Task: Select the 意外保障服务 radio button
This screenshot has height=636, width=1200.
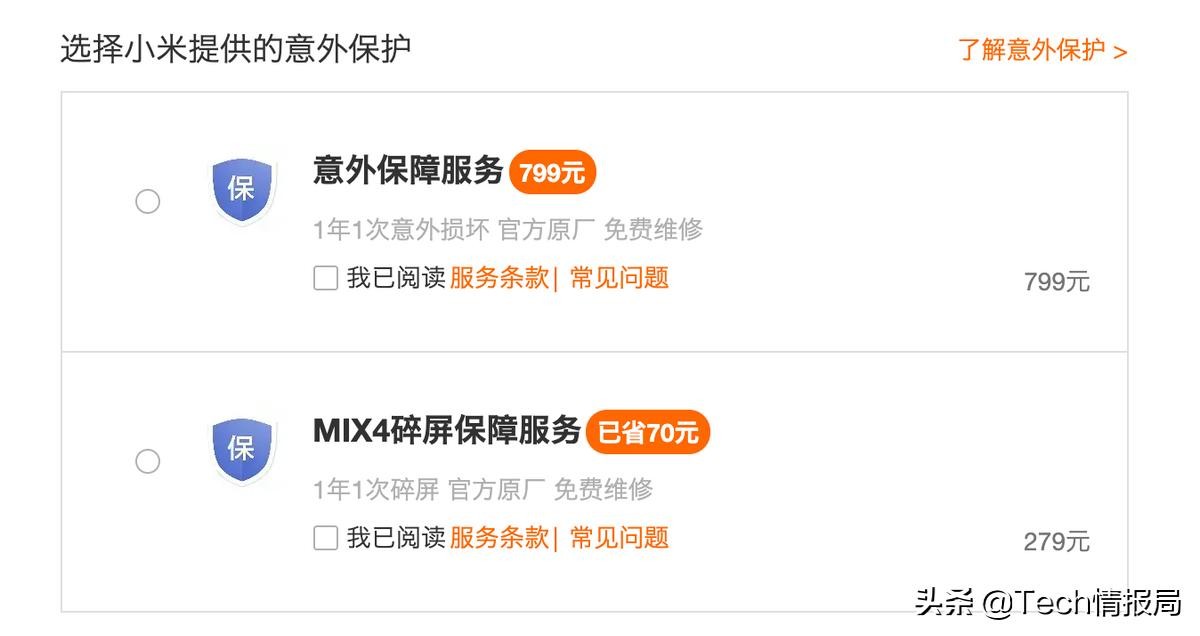Action: click(148, 202)
